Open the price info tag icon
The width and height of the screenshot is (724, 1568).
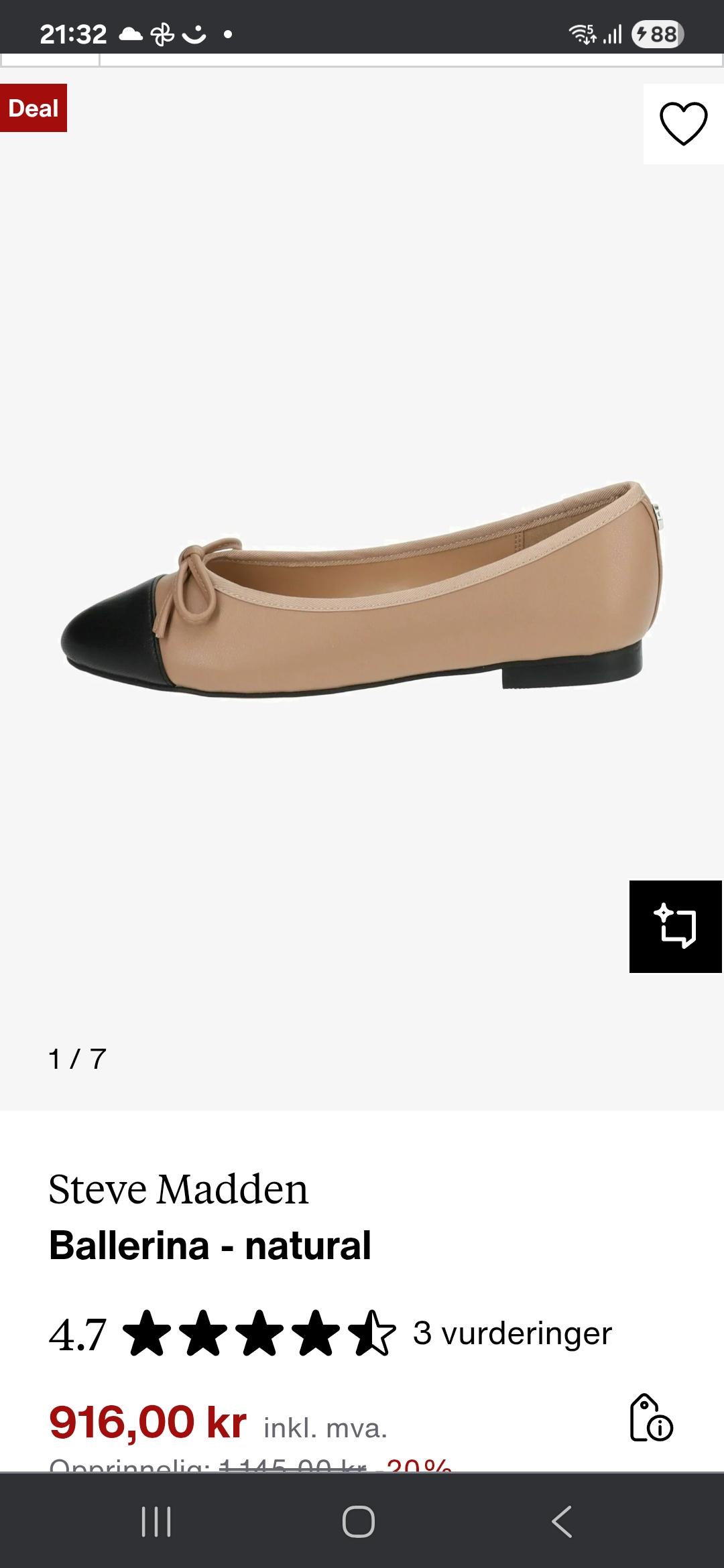(x=651, y=1417)
